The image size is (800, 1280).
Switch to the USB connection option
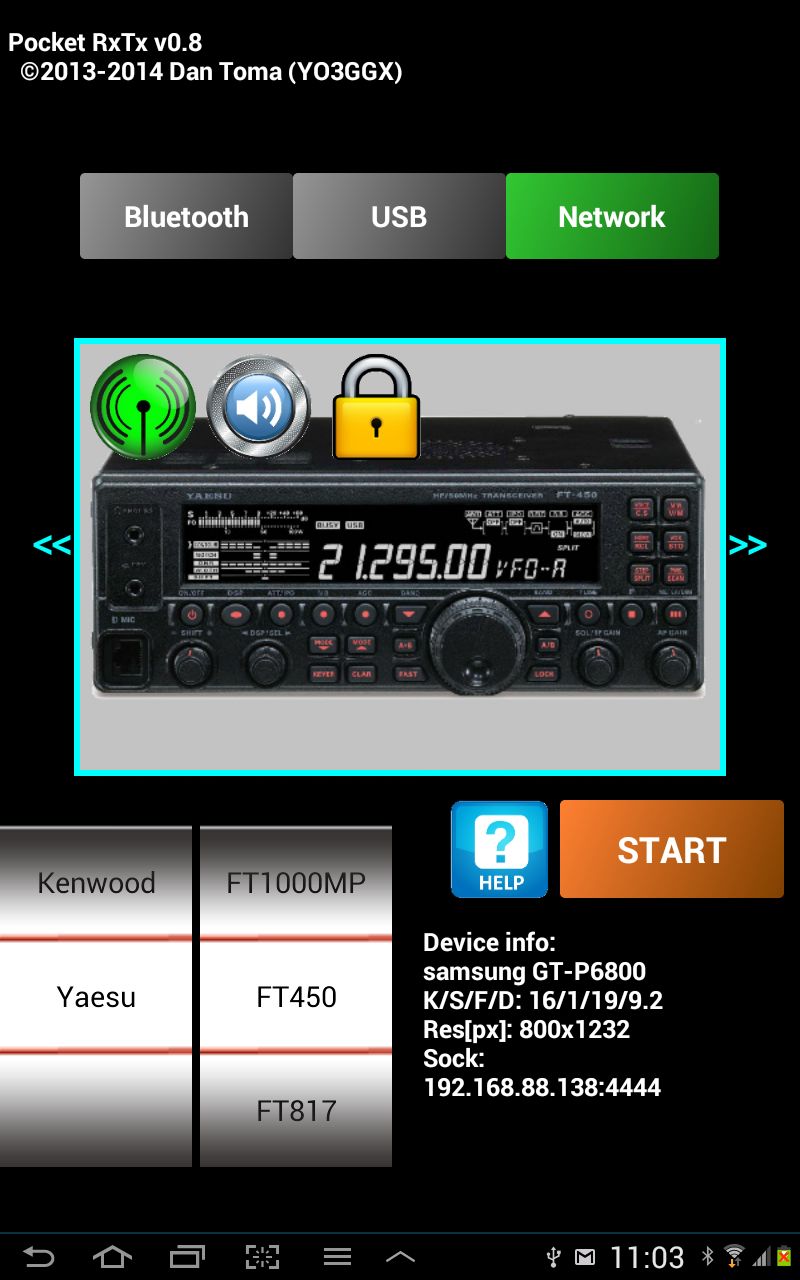coord(399,216)
